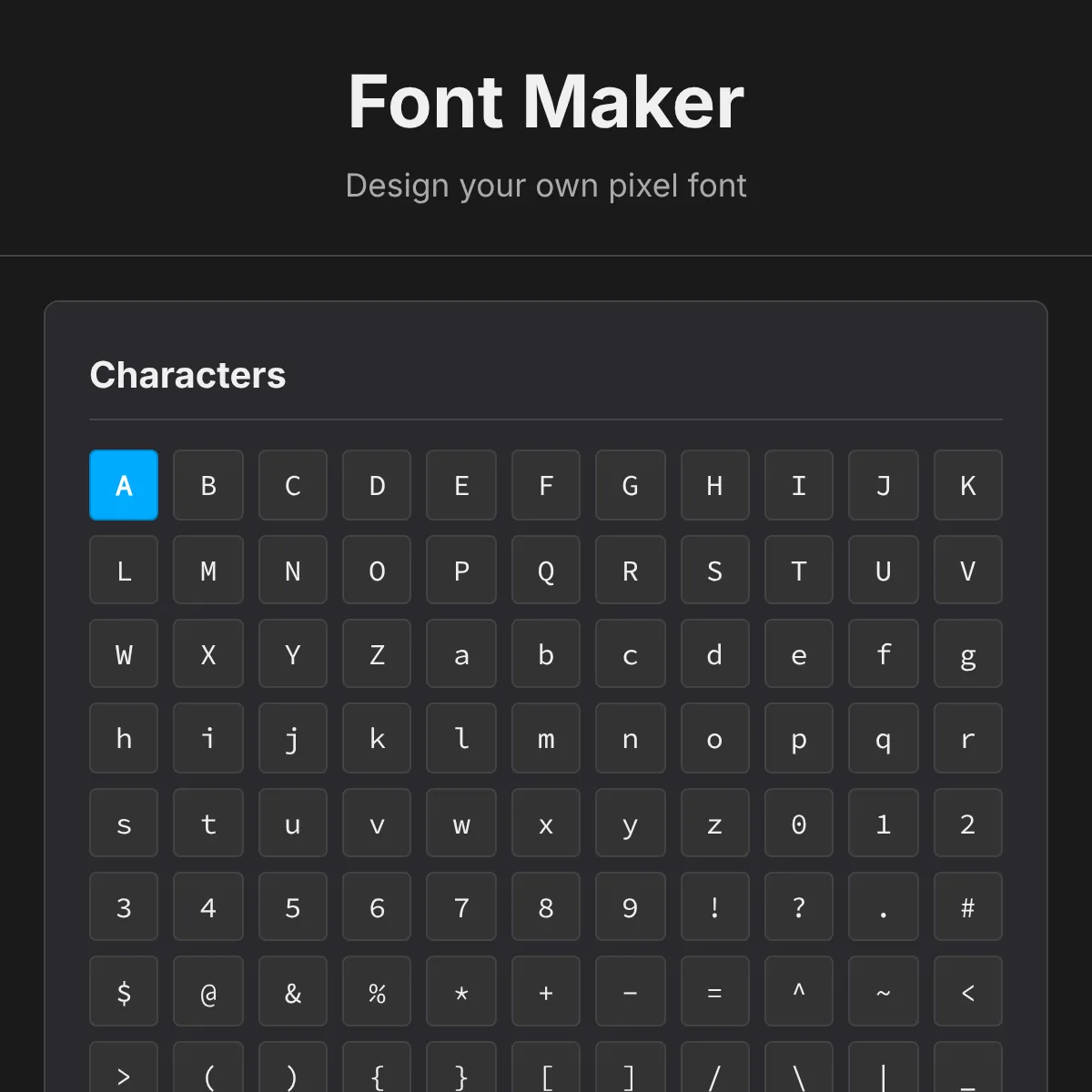The image size is (1092, 1092).
Task: Select the character A
Action: [124, 485]
